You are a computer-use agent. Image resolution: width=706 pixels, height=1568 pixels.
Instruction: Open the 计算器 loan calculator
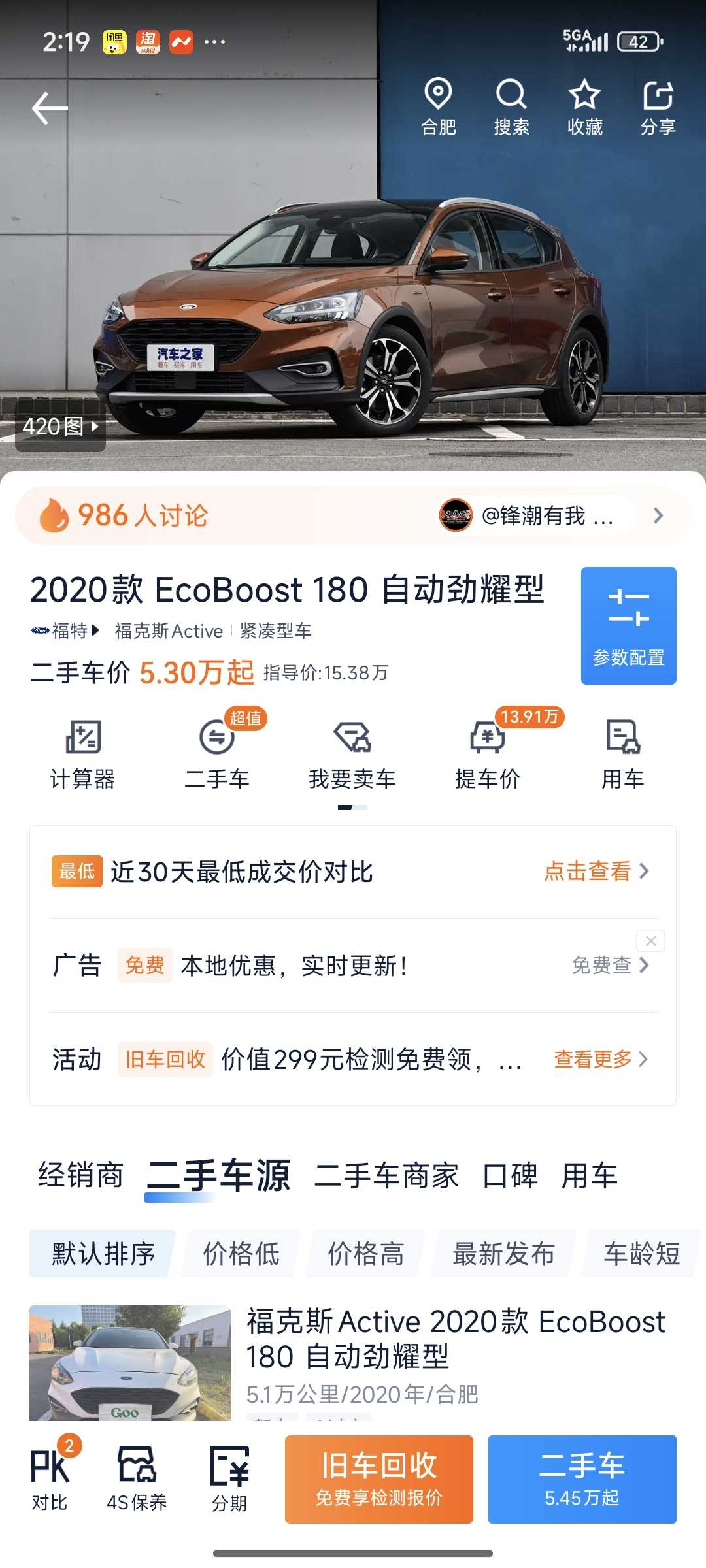point(83,755)
